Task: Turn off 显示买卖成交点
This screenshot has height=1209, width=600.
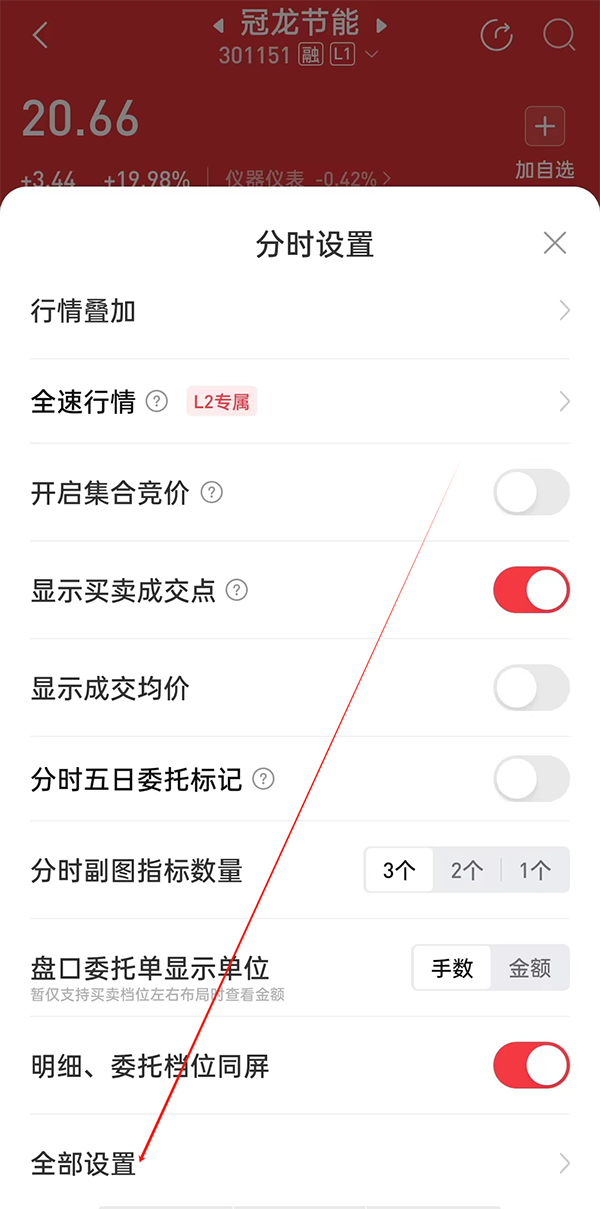Action: (x=531, y=590)
